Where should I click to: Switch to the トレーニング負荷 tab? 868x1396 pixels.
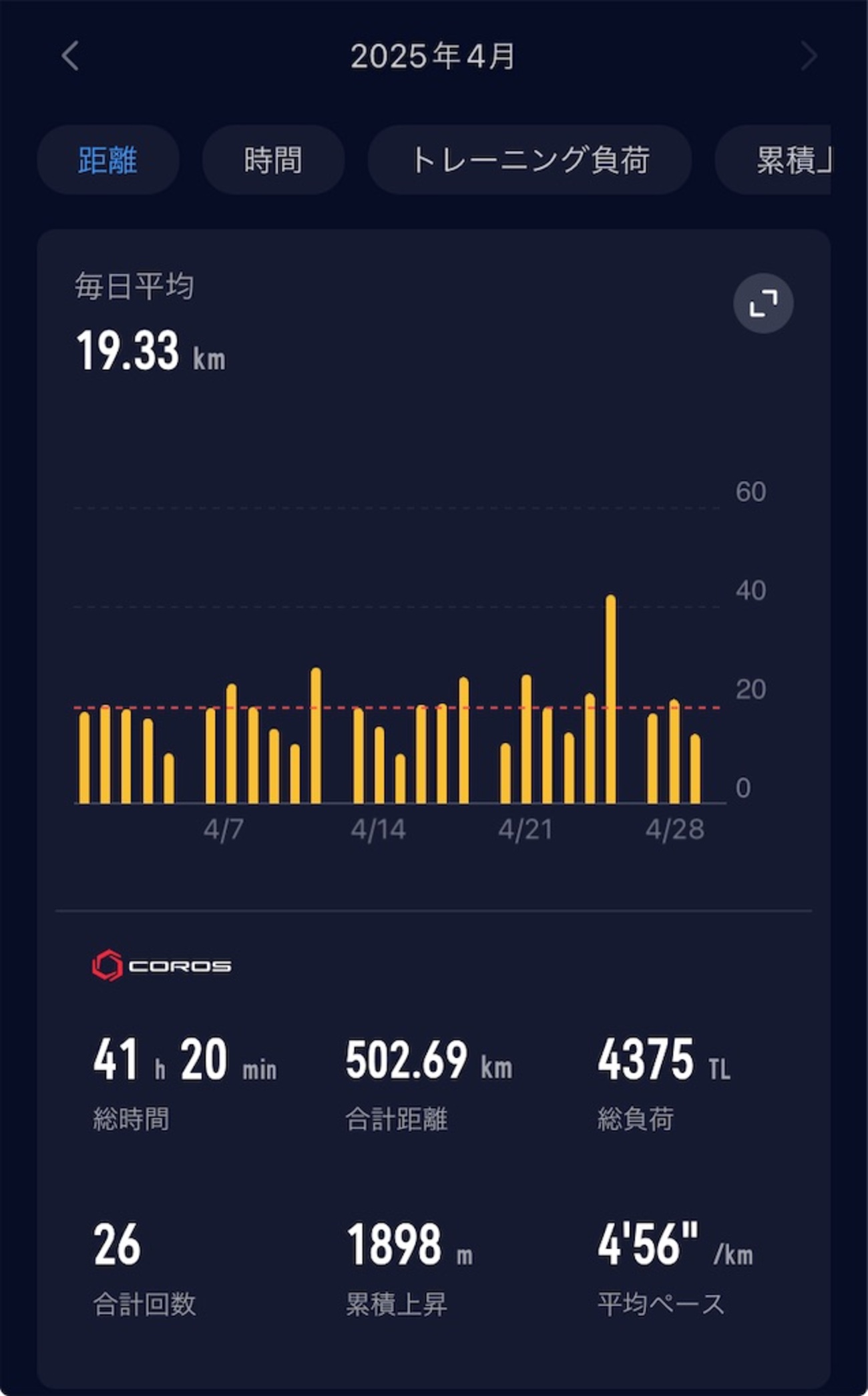pos(529,160)
